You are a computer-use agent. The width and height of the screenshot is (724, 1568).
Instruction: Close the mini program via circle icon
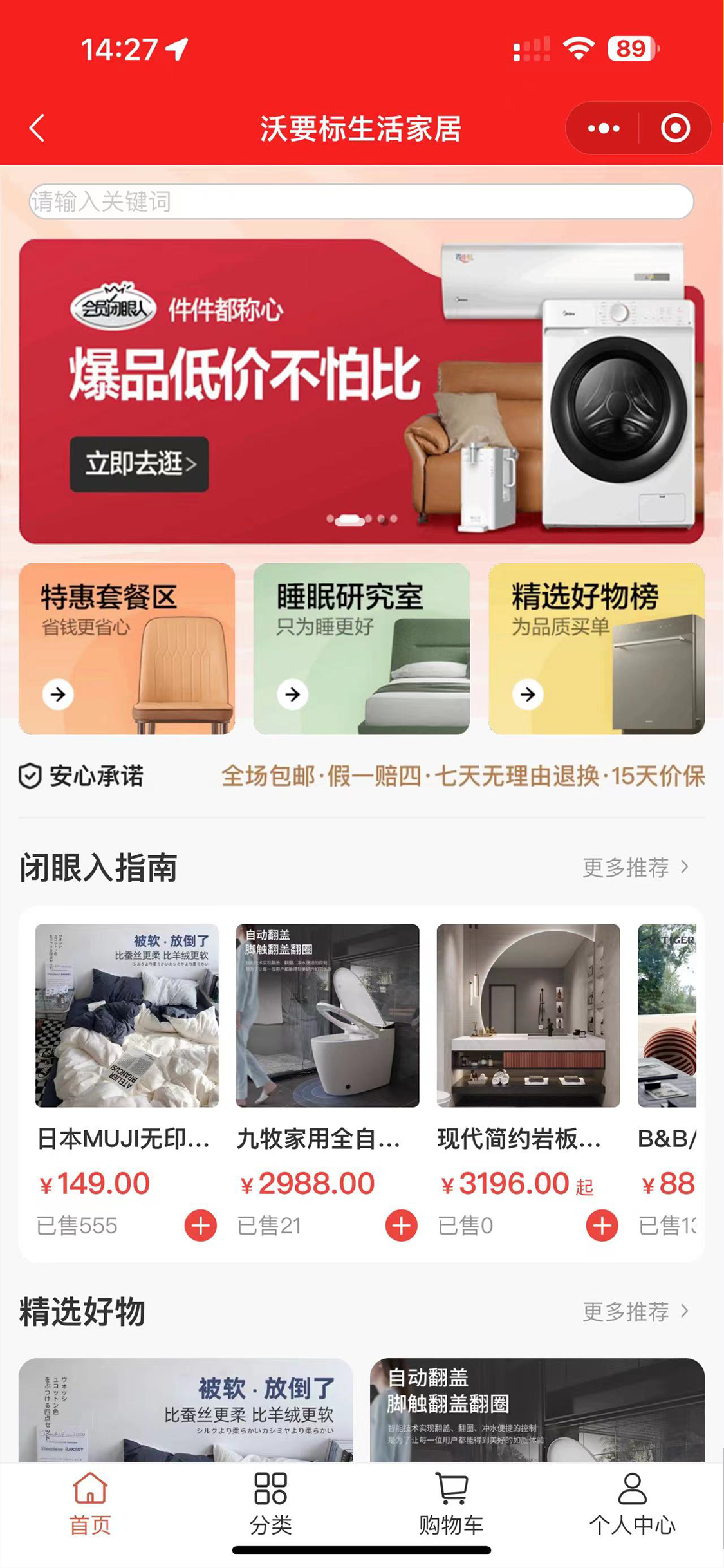click(675, 128)
